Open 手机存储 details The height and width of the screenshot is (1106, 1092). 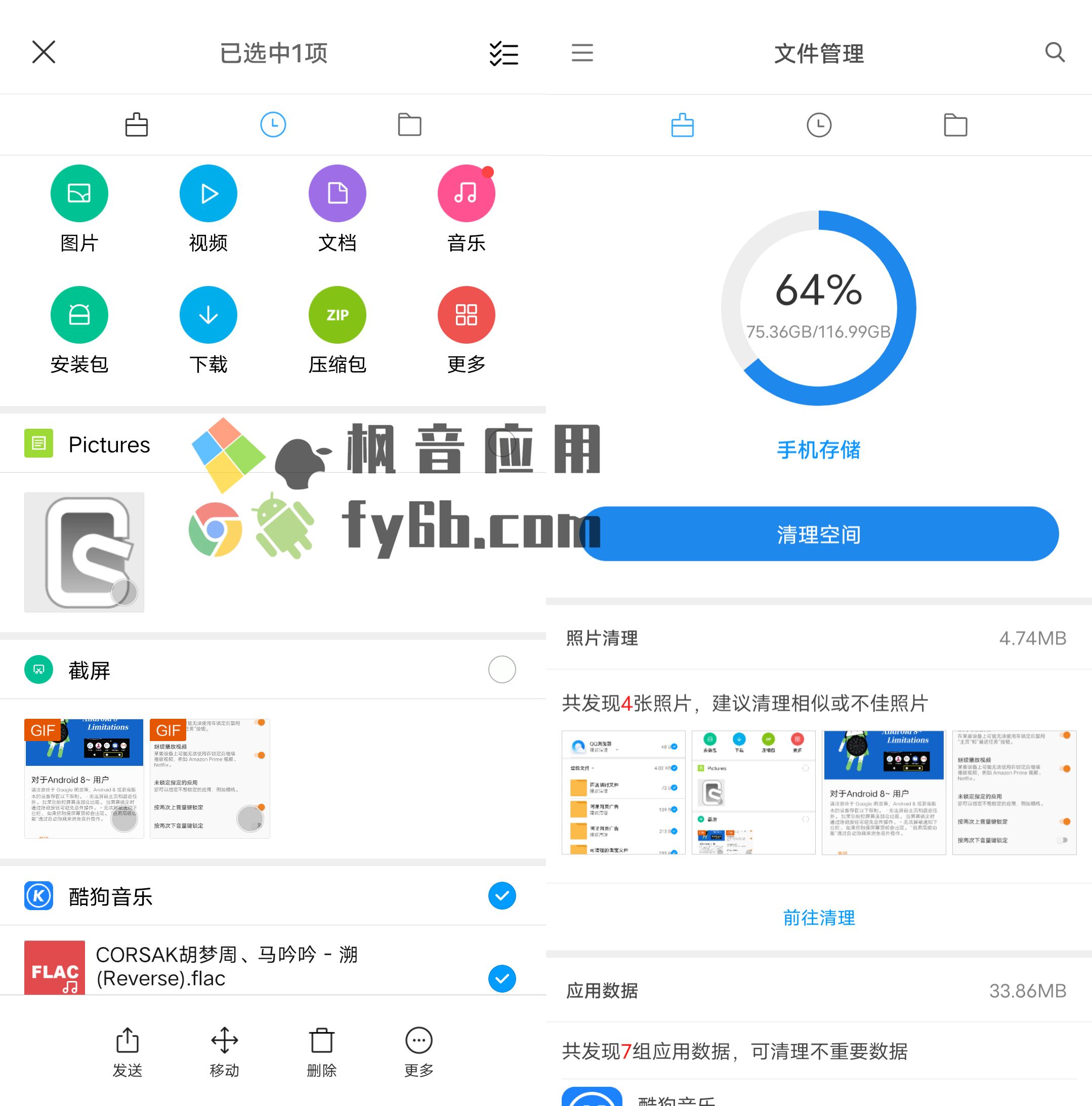818,450
